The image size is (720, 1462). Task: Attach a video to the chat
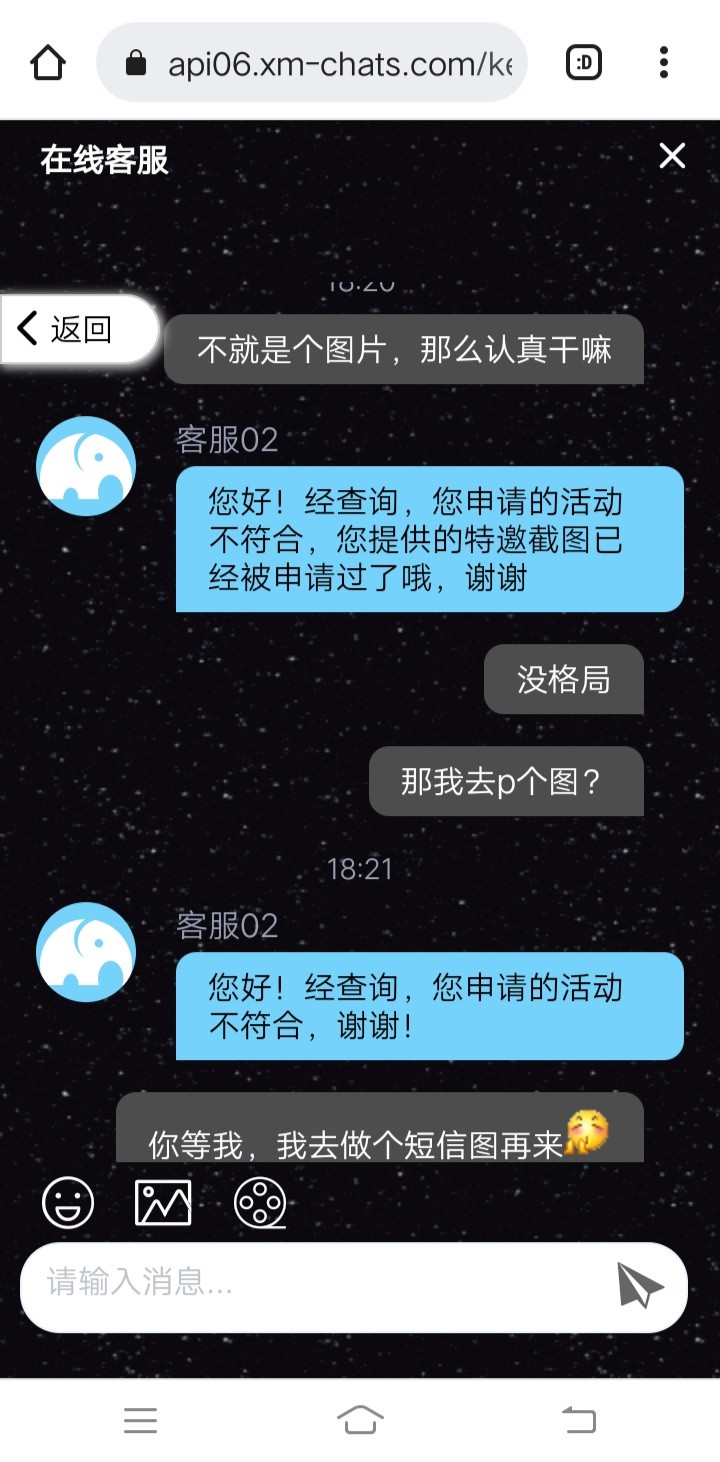coord(260,1202)
